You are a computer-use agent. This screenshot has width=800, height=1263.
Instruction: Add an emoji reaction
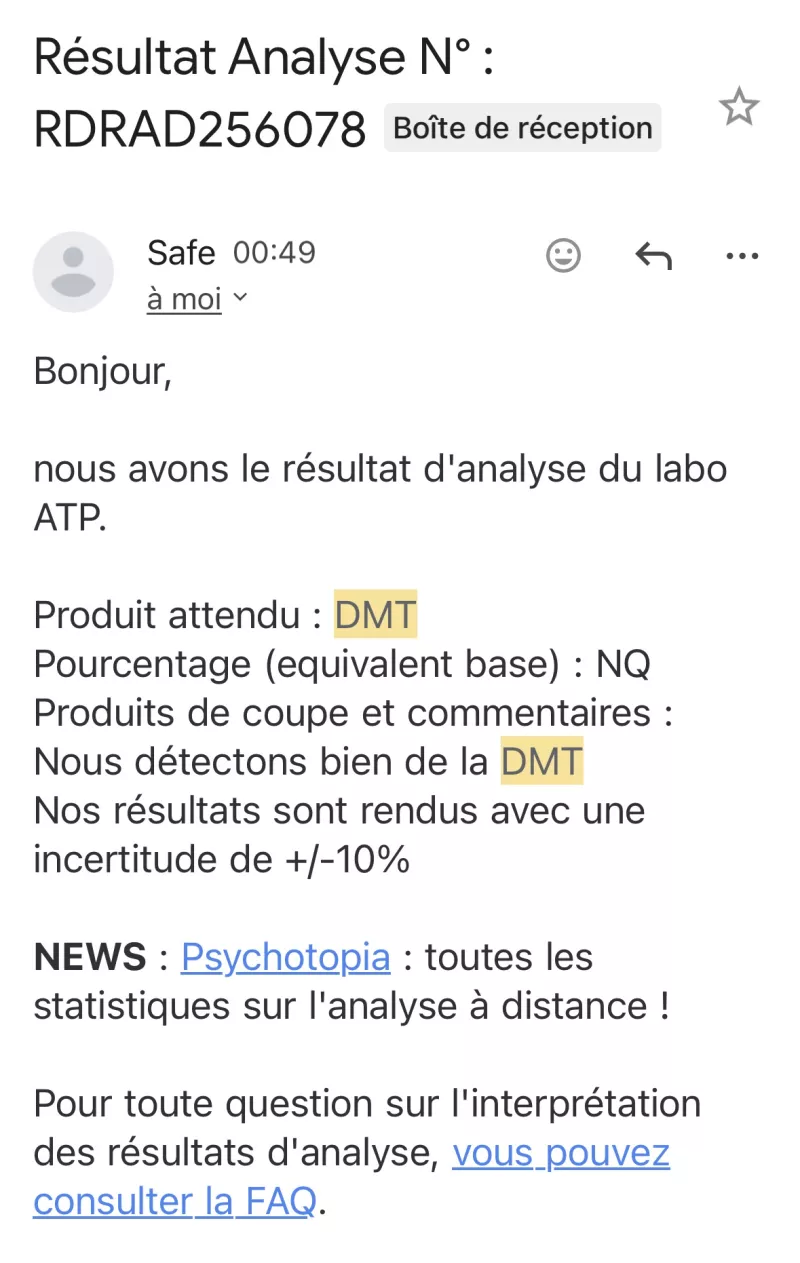563,256
